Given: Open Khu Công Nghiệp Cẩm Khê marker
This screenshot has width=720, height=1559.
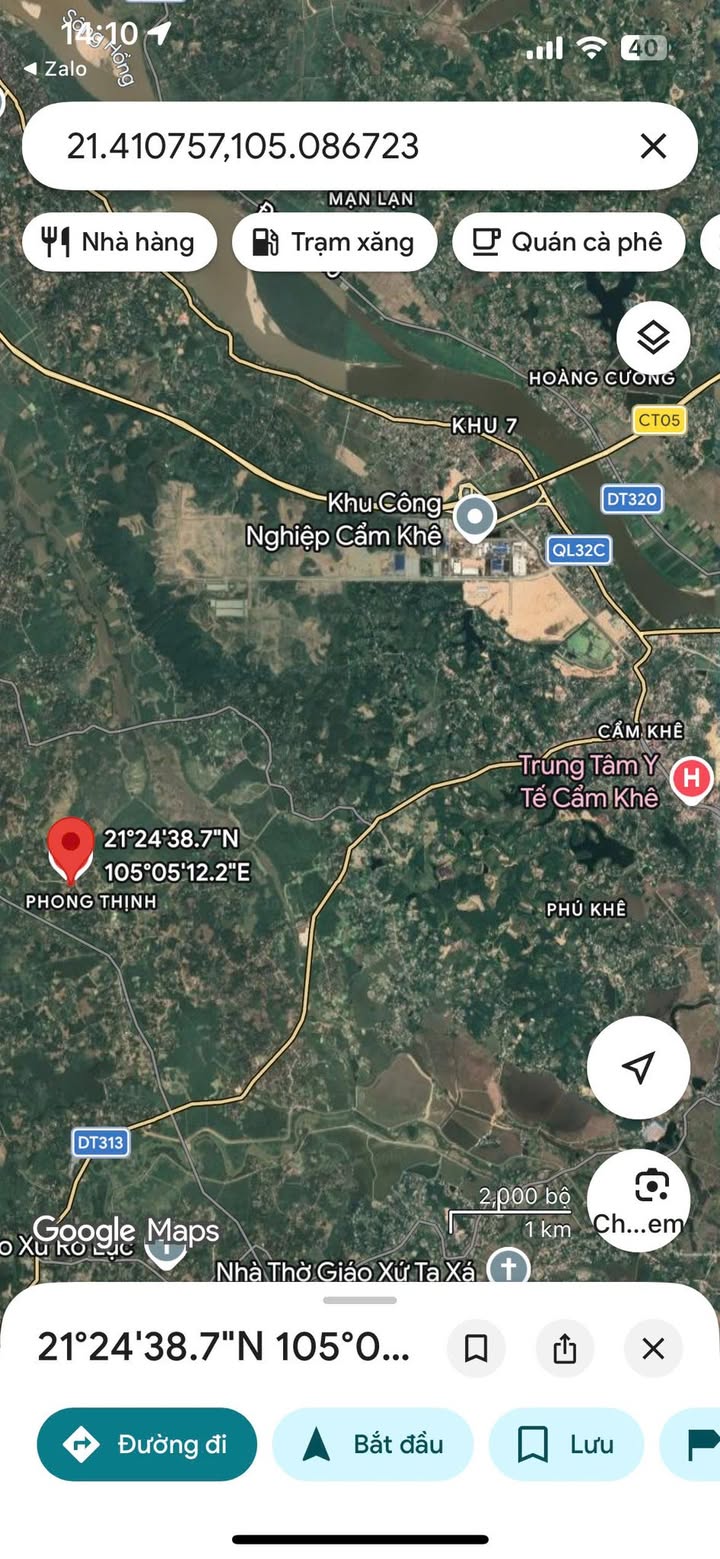Looking at the screenshot, I should coord(475,518).
